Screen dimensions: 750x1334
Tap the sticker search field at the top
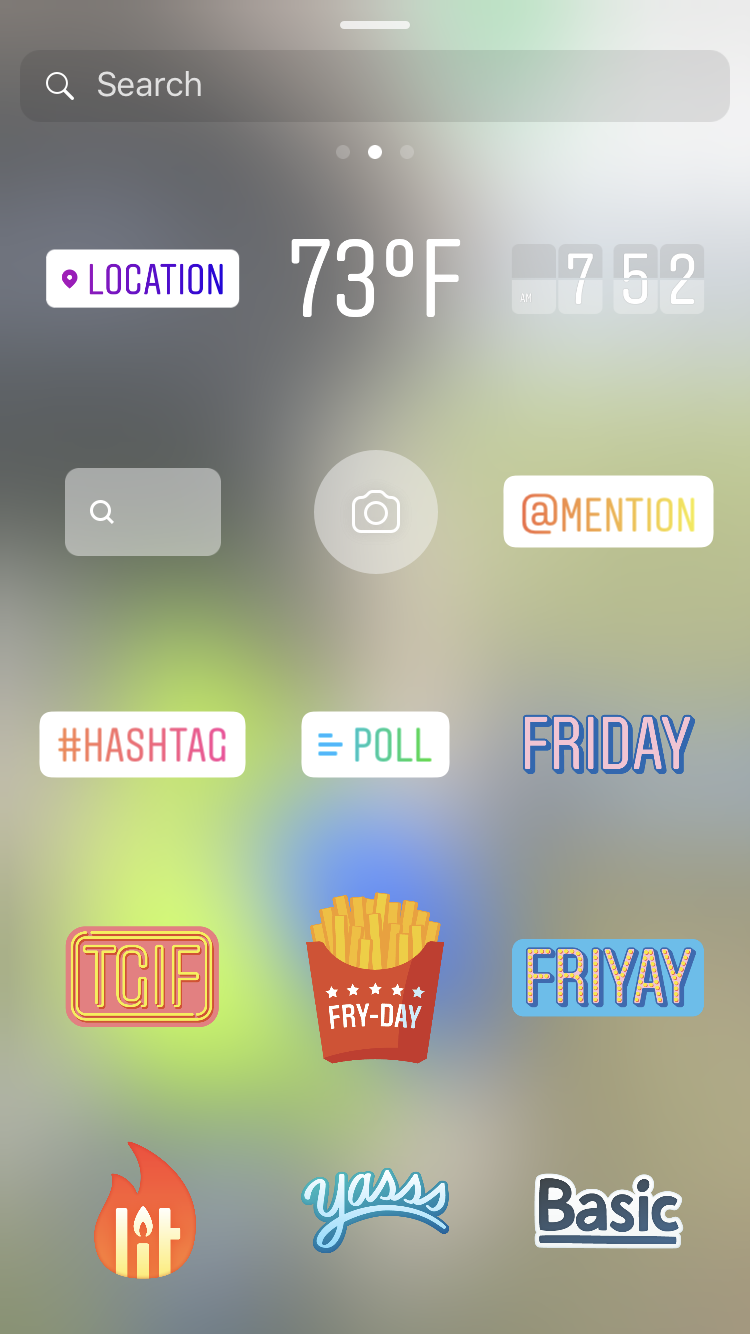pos(375,86)
